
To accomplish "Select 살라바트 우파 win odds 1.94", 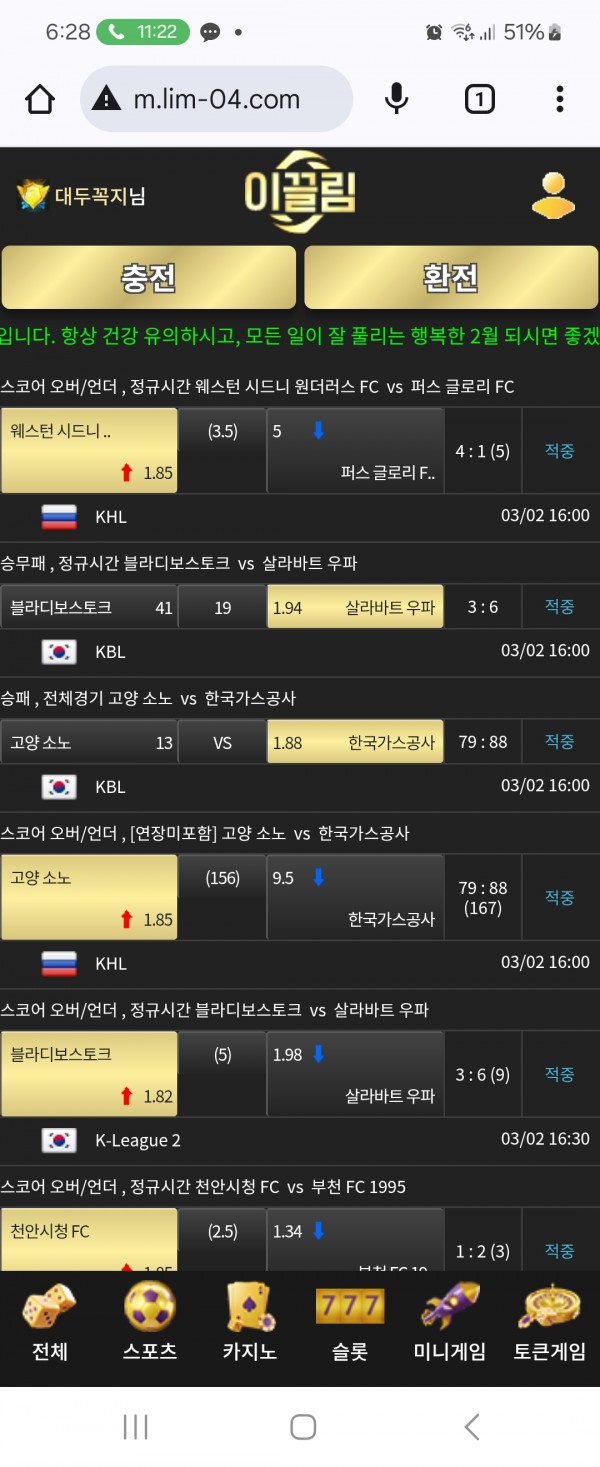I will tap(354, 607).
